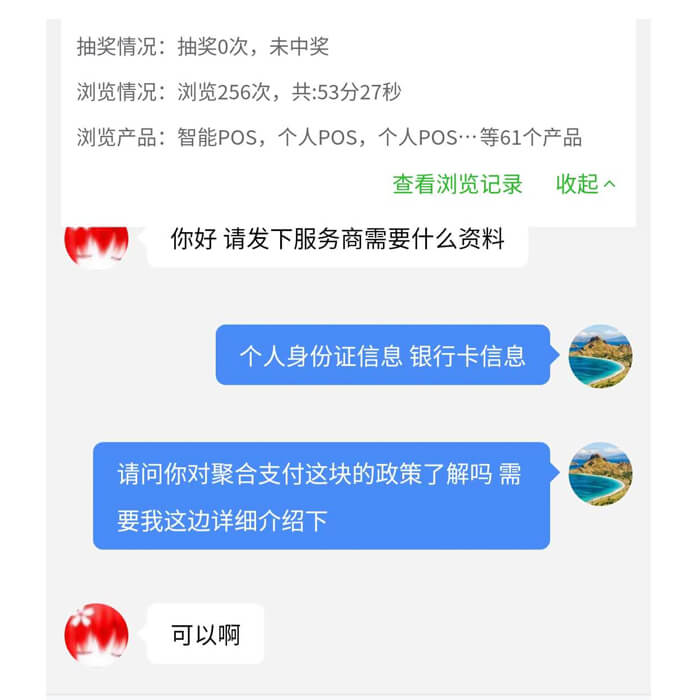Tap avatar next to 个人身份证信息 message
Screen dimensions: 700x700
click(600, 356)
